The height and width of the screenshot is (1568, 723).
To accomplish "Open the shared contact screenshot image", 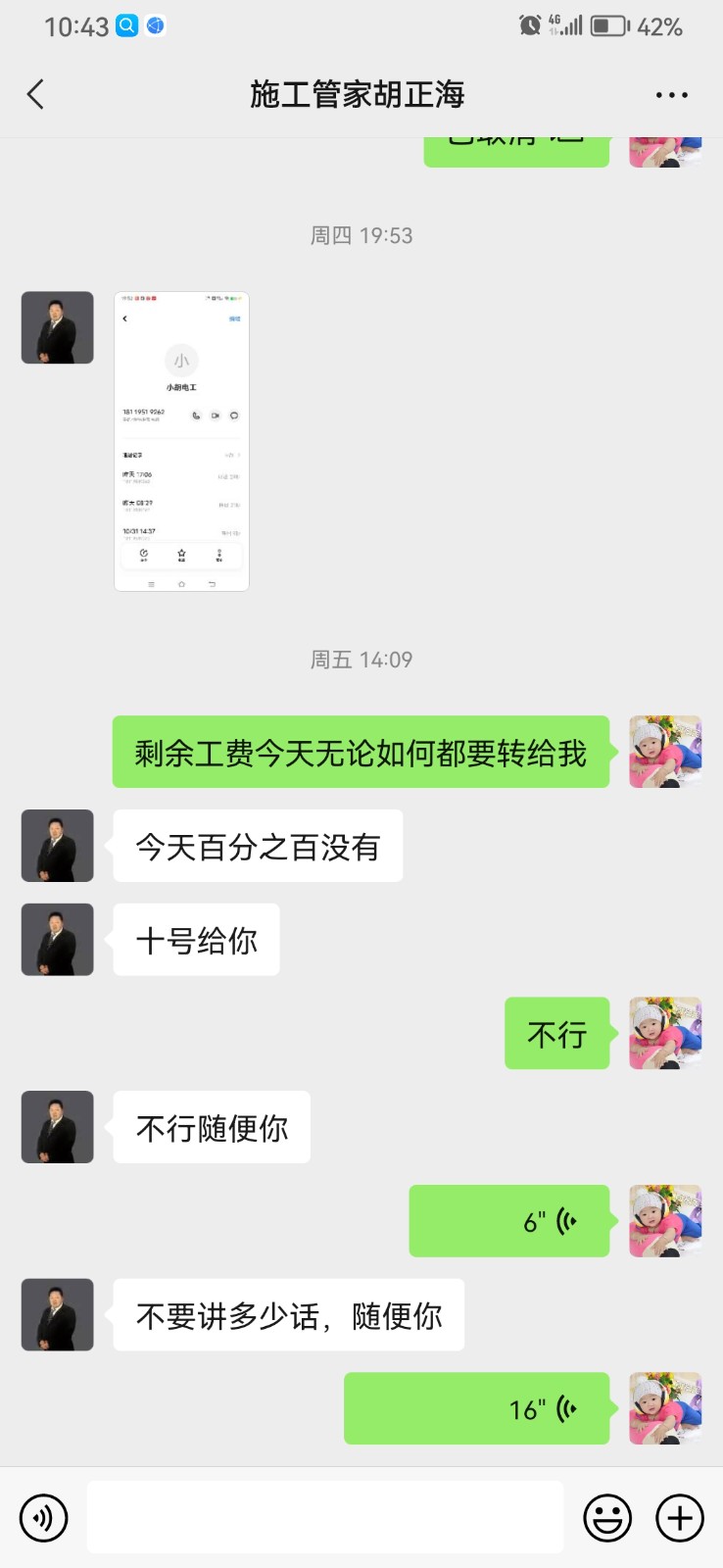I will (x=181, y=441).
